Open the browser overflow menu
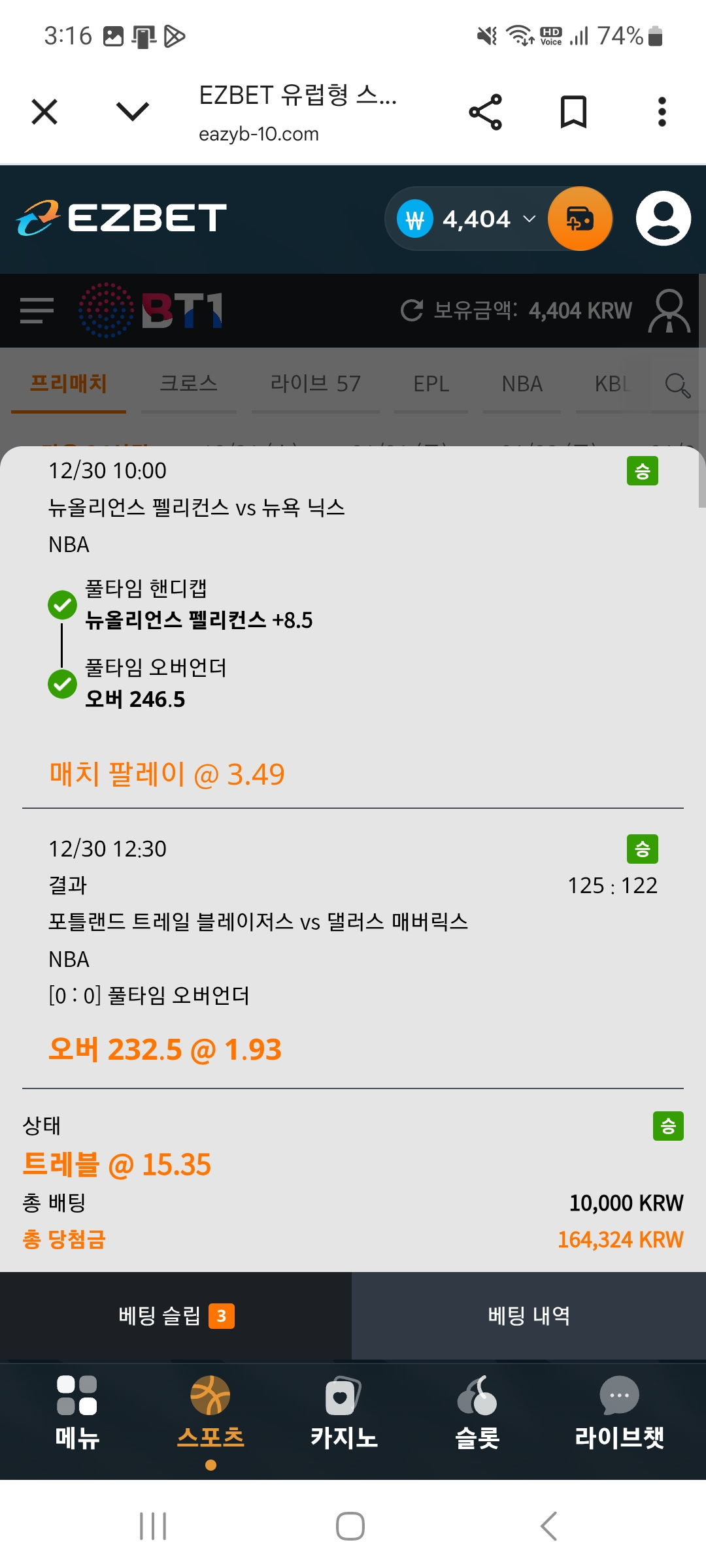The width and height of the screenshot is (706, 1568). [x=662, y=112]
